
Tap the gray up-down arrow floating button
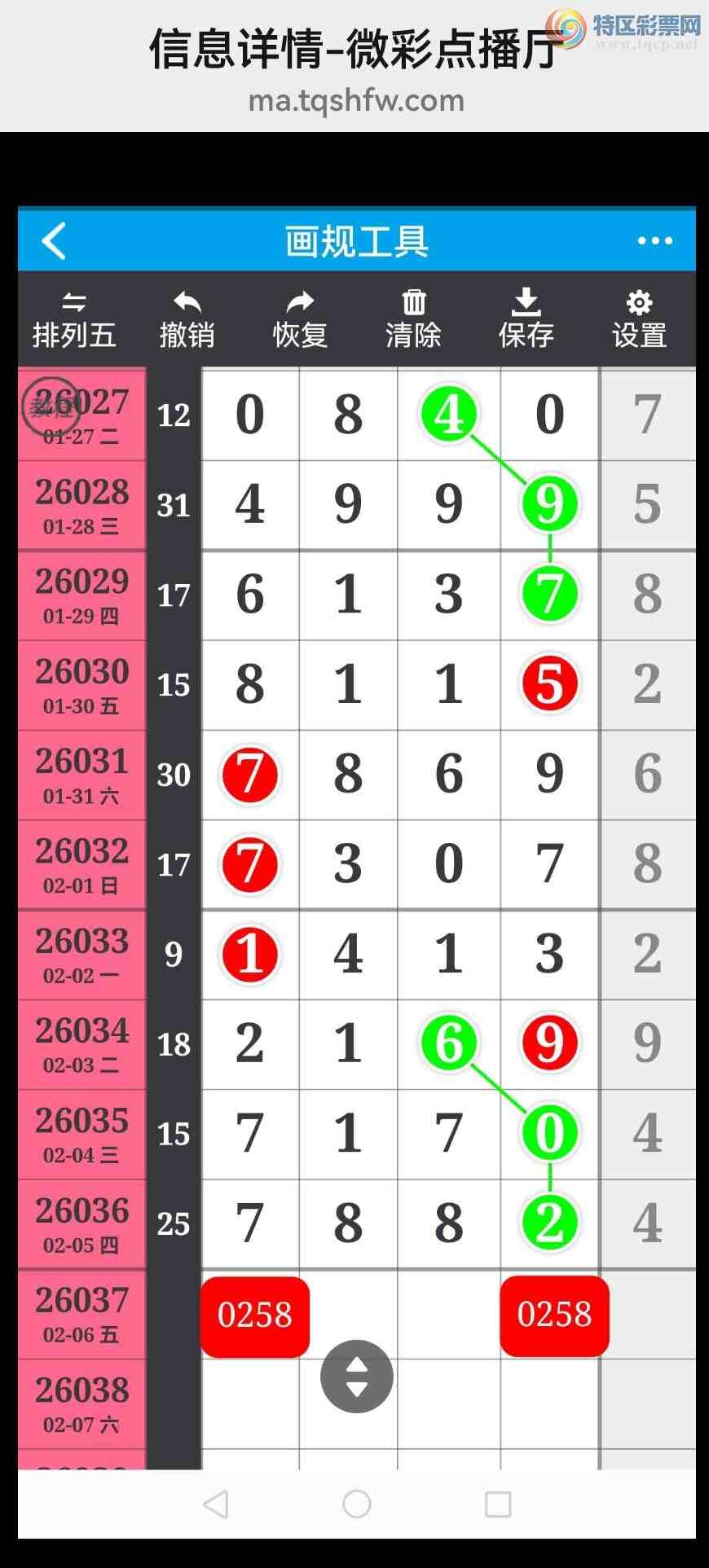[x=357, y=1377]
